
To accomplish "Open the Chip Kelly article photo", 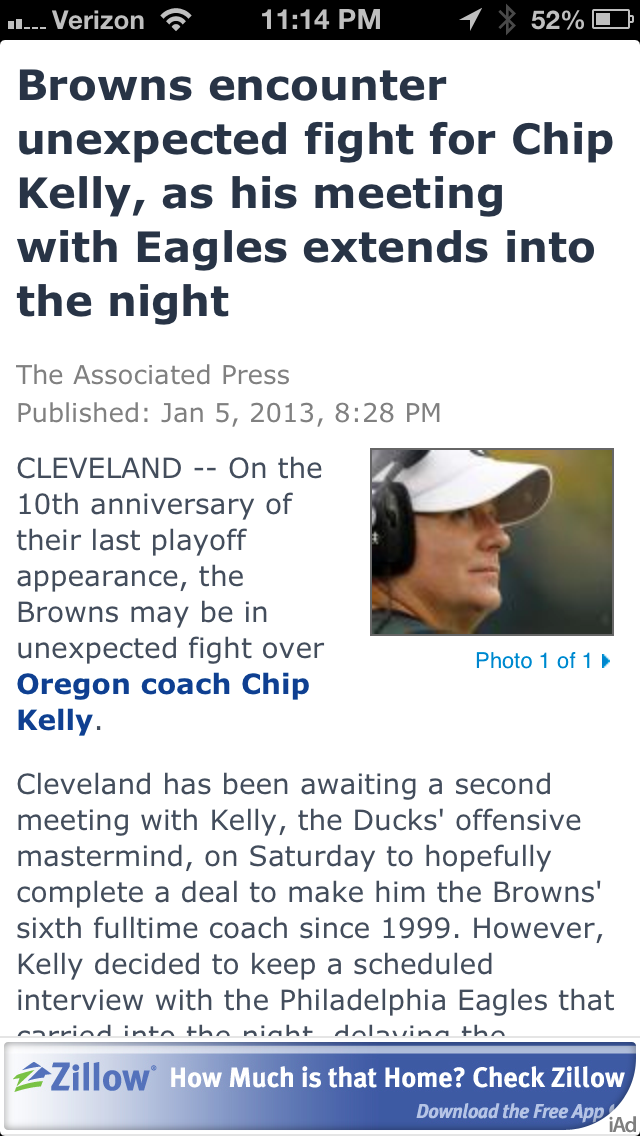I will tap(491, 541).
